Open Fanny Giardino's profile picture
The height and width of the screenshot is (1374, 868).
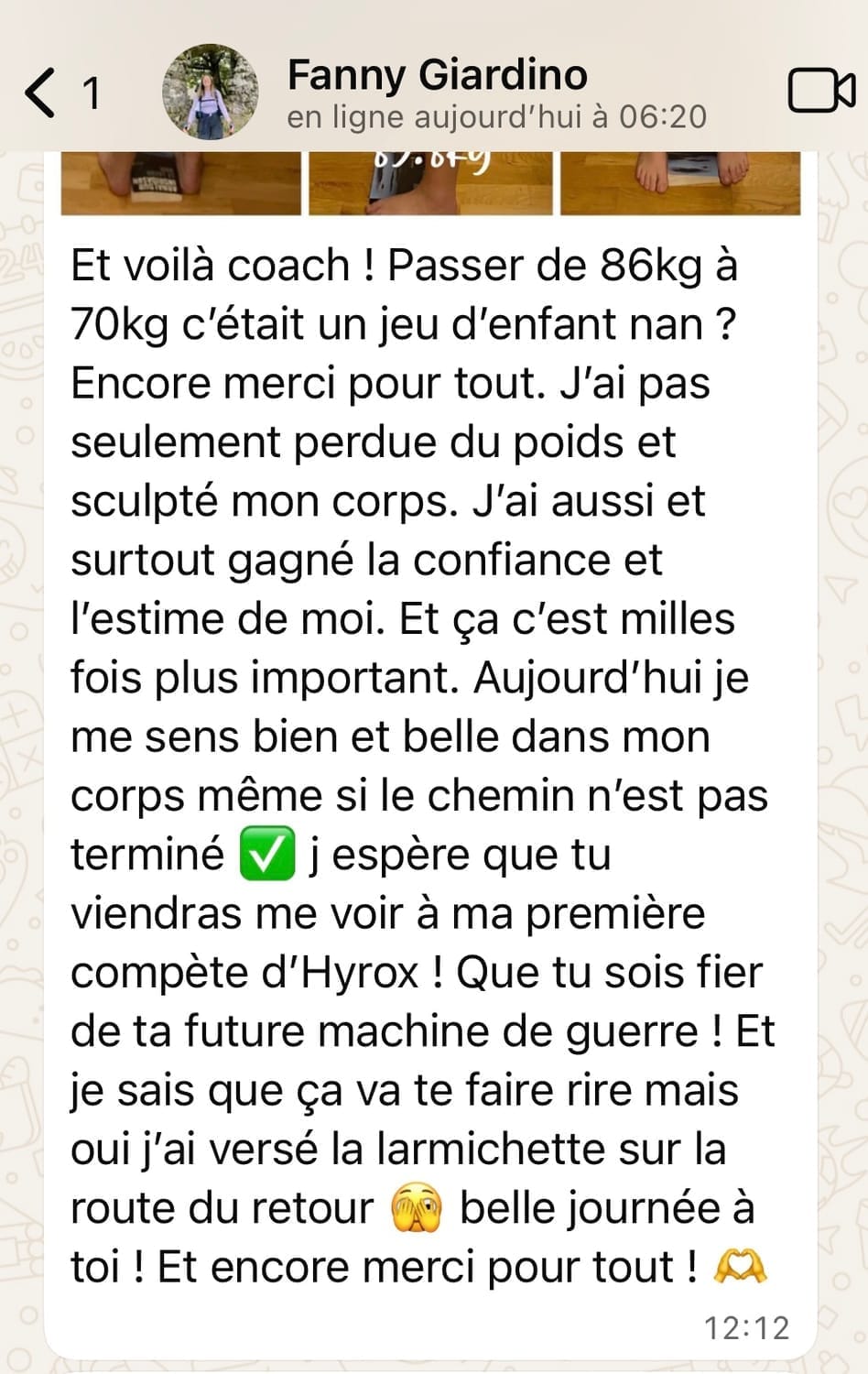[x=210, y=92]
